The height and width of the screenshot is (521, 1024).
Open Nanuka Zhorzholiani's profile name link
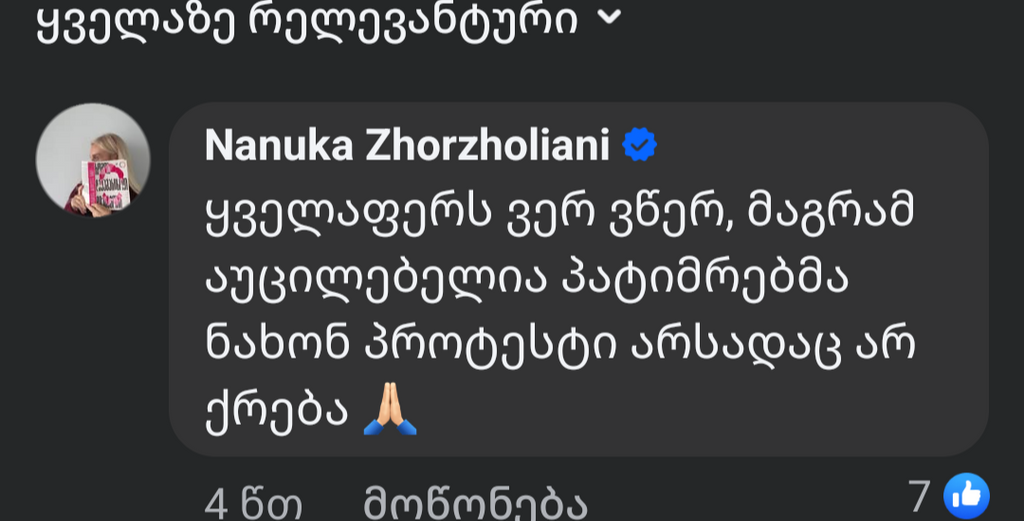click(x=407, y=146)
